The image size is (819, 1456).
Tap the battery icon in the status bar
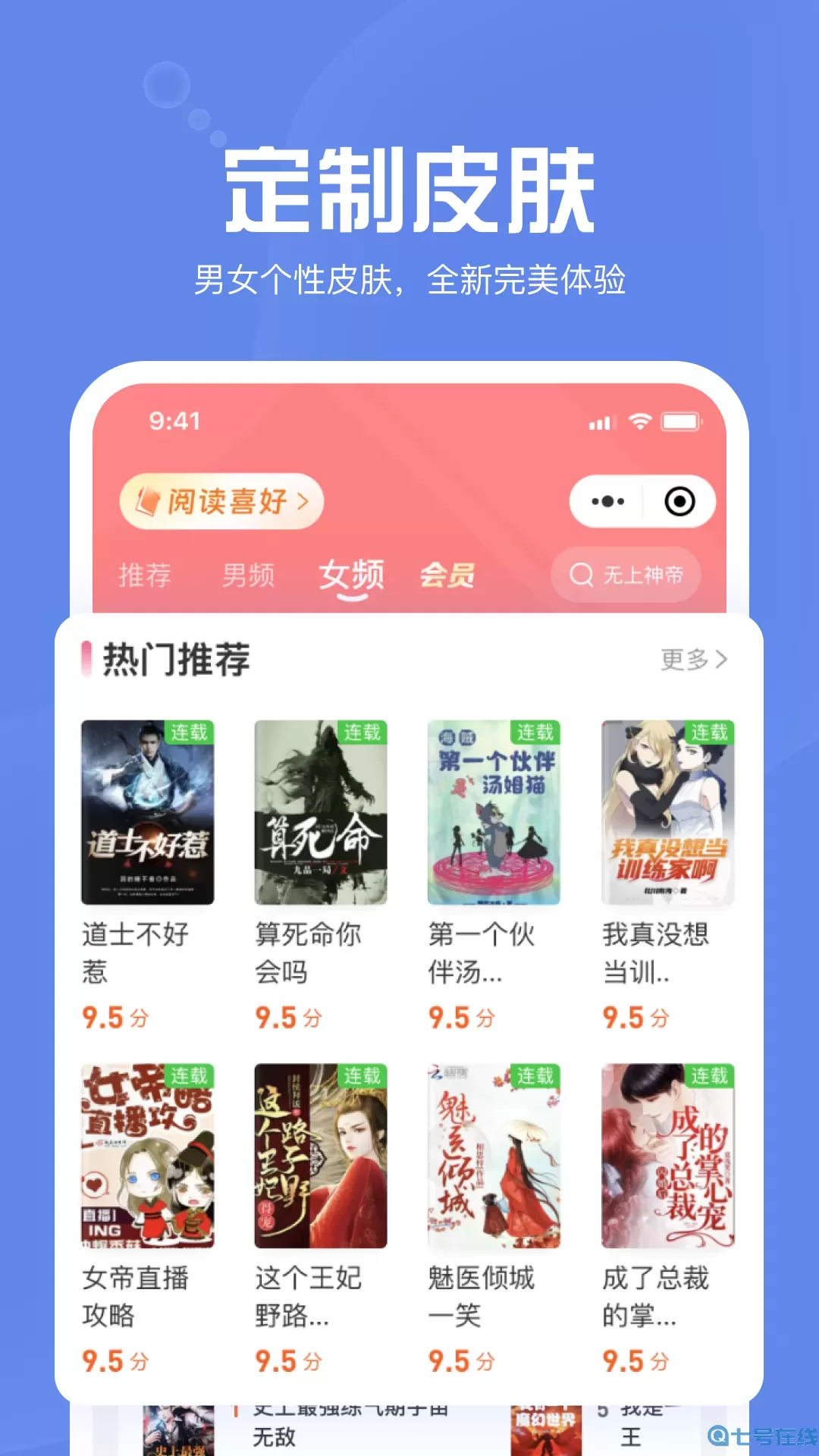click(x=682, y=423)
